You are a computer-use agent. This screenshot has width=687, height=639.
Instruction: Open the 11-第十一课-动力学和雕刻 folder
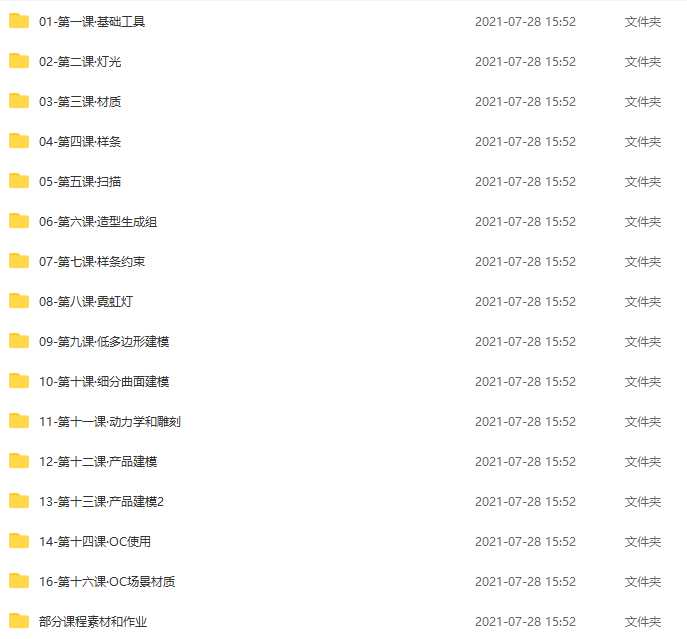pos(109,422)
